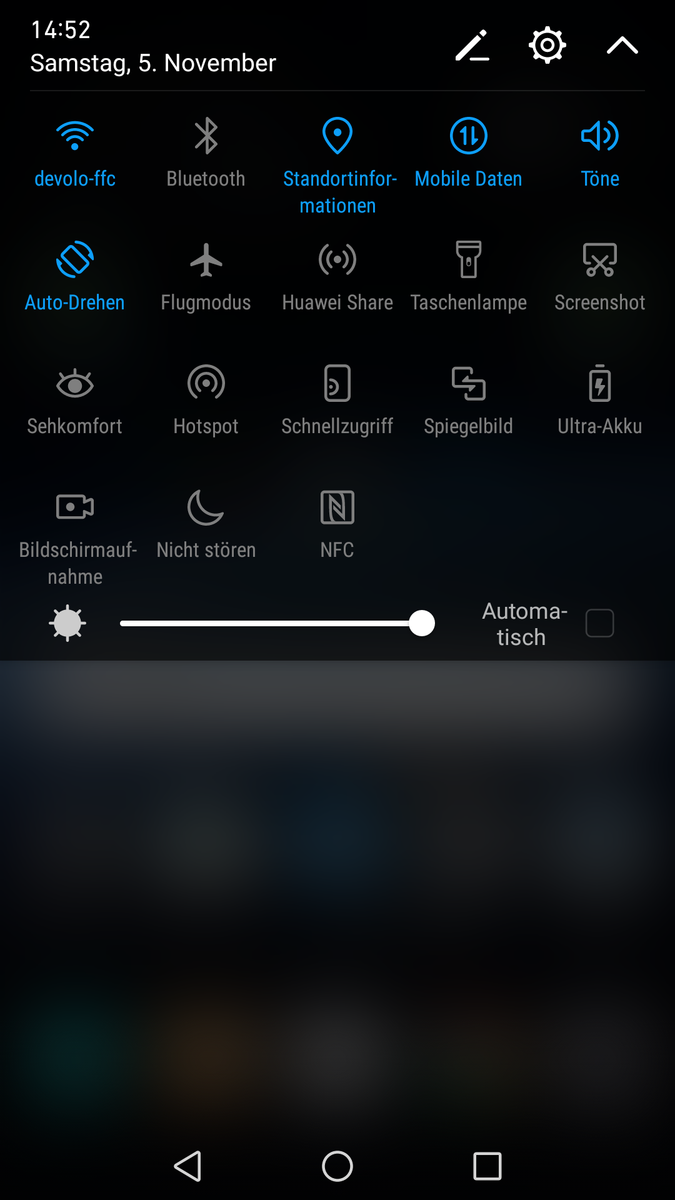This screenshot has width=675, height=1200.
Task: Enable Sehkomfort mode
Action: [75, 383]
